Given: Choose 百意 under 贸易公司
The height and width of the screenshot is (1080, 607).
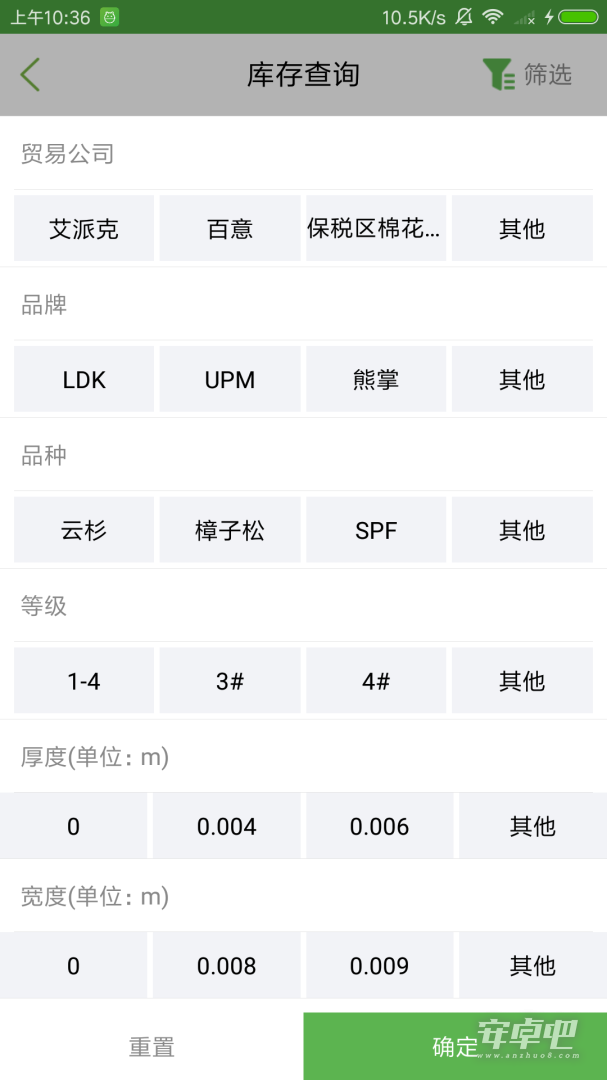Looking at the screenshot, I should 230,228.
